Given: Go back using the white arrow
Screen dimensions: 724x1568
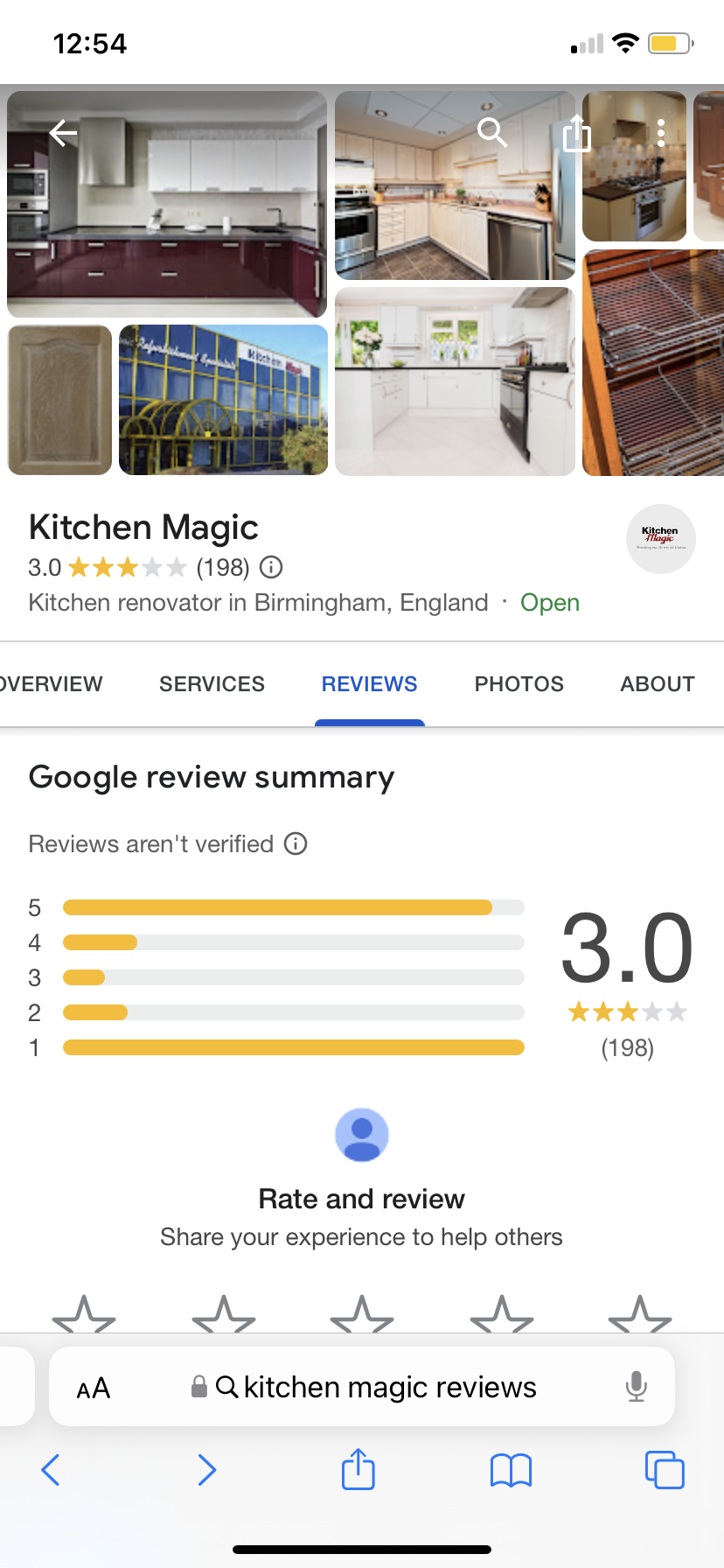Looking at the screenshot, I should [x=63, y=134].
